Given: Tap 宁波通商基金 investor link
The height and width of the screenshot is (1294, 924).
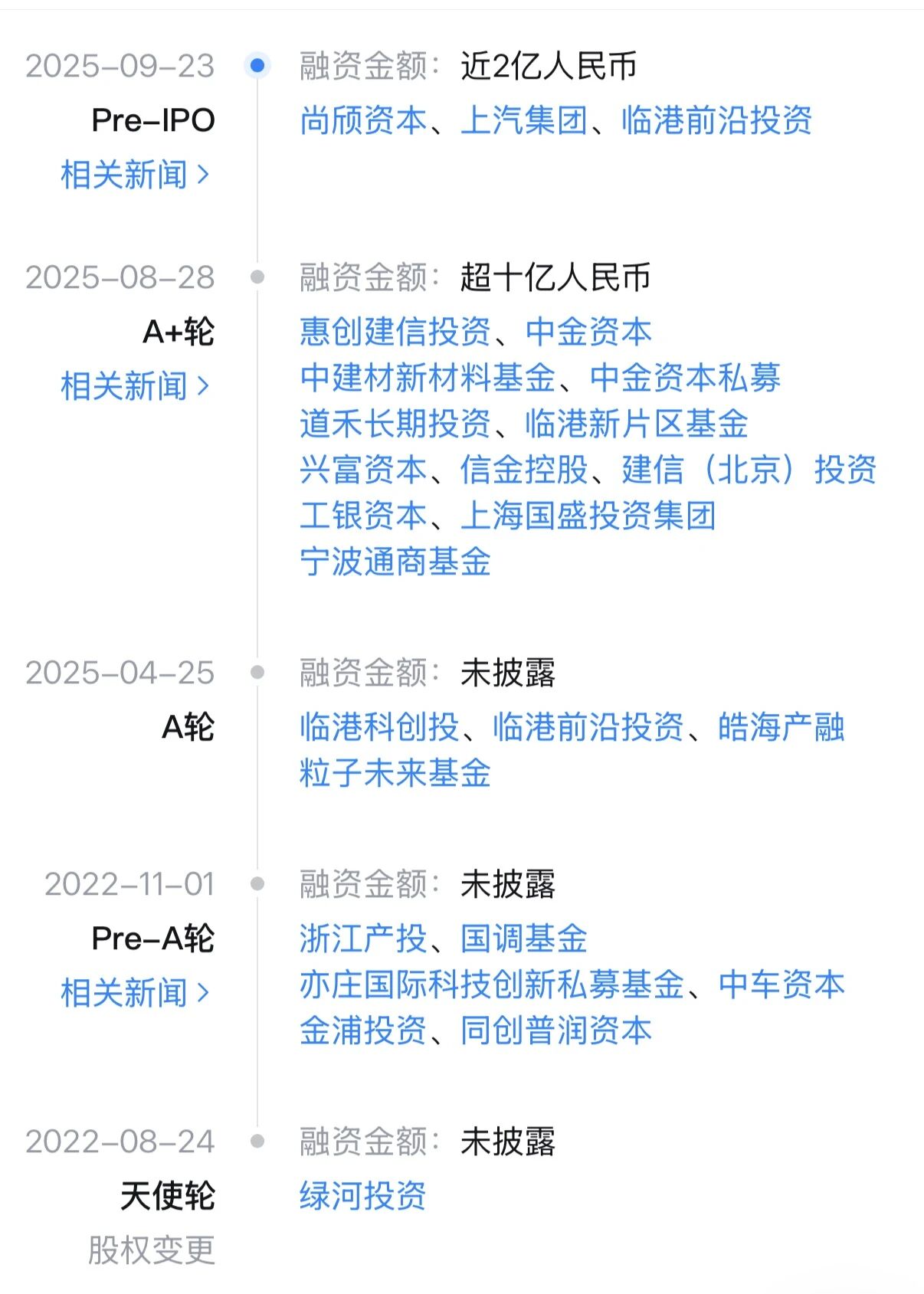Looking at the screenshot, I should coord(395,562).
